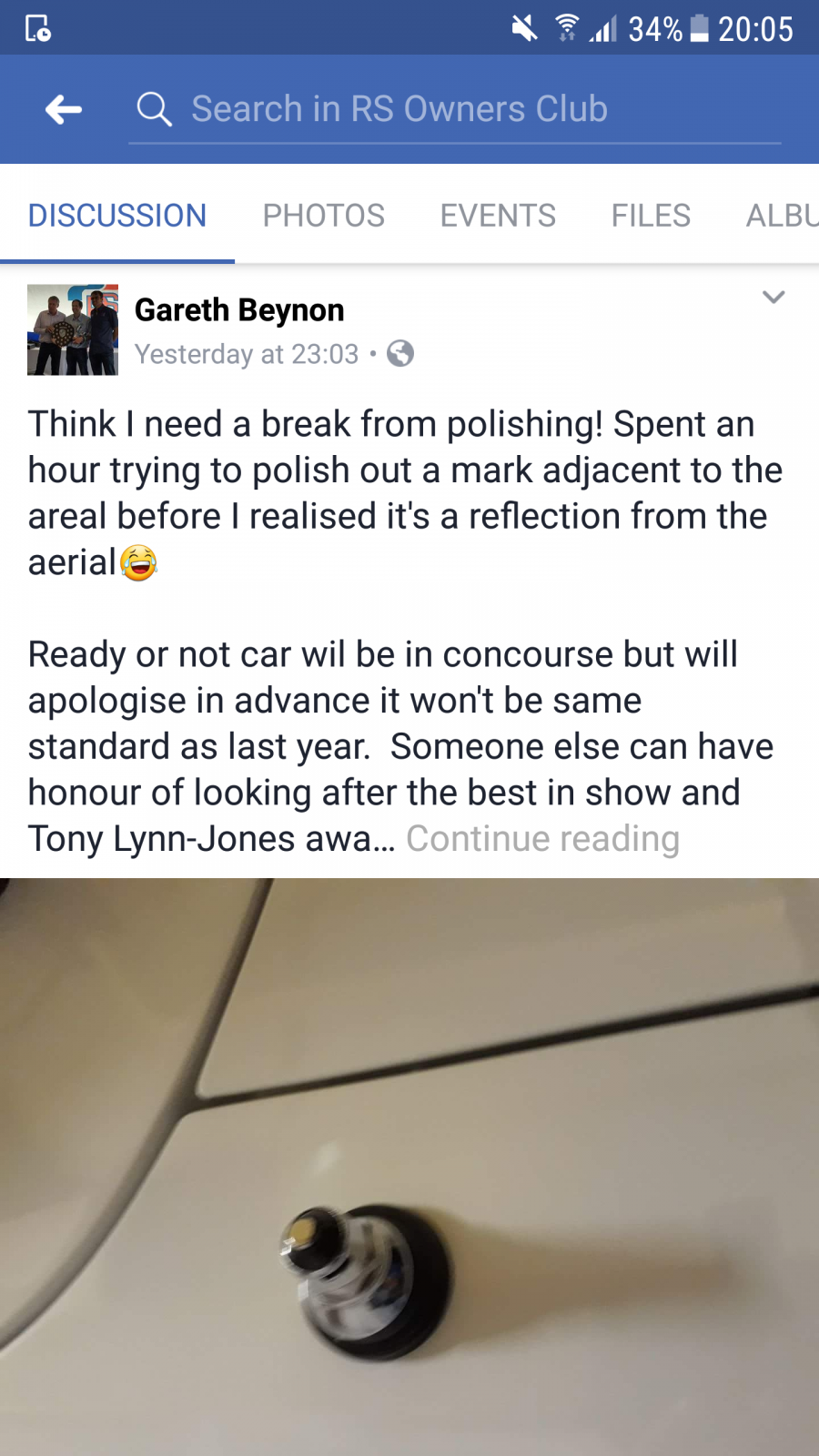The height and width of the screenshot is (1456, 819).
Task: Tap Continue reading to expand post
Action: pos(543,838)
